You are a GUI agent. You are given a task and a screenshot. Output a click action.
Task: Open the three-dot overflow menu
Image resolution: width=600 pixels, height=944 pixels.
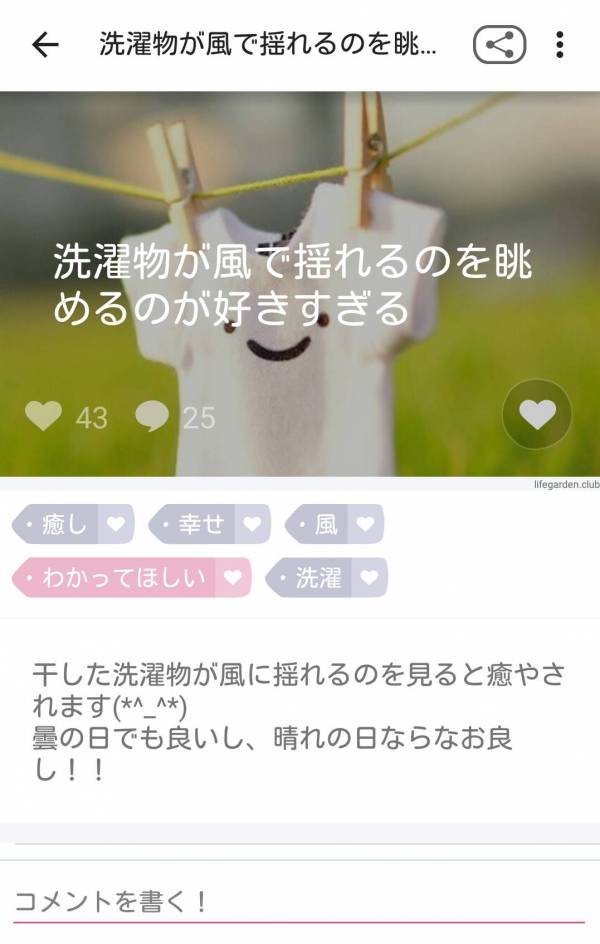click(x=559, y=45)
